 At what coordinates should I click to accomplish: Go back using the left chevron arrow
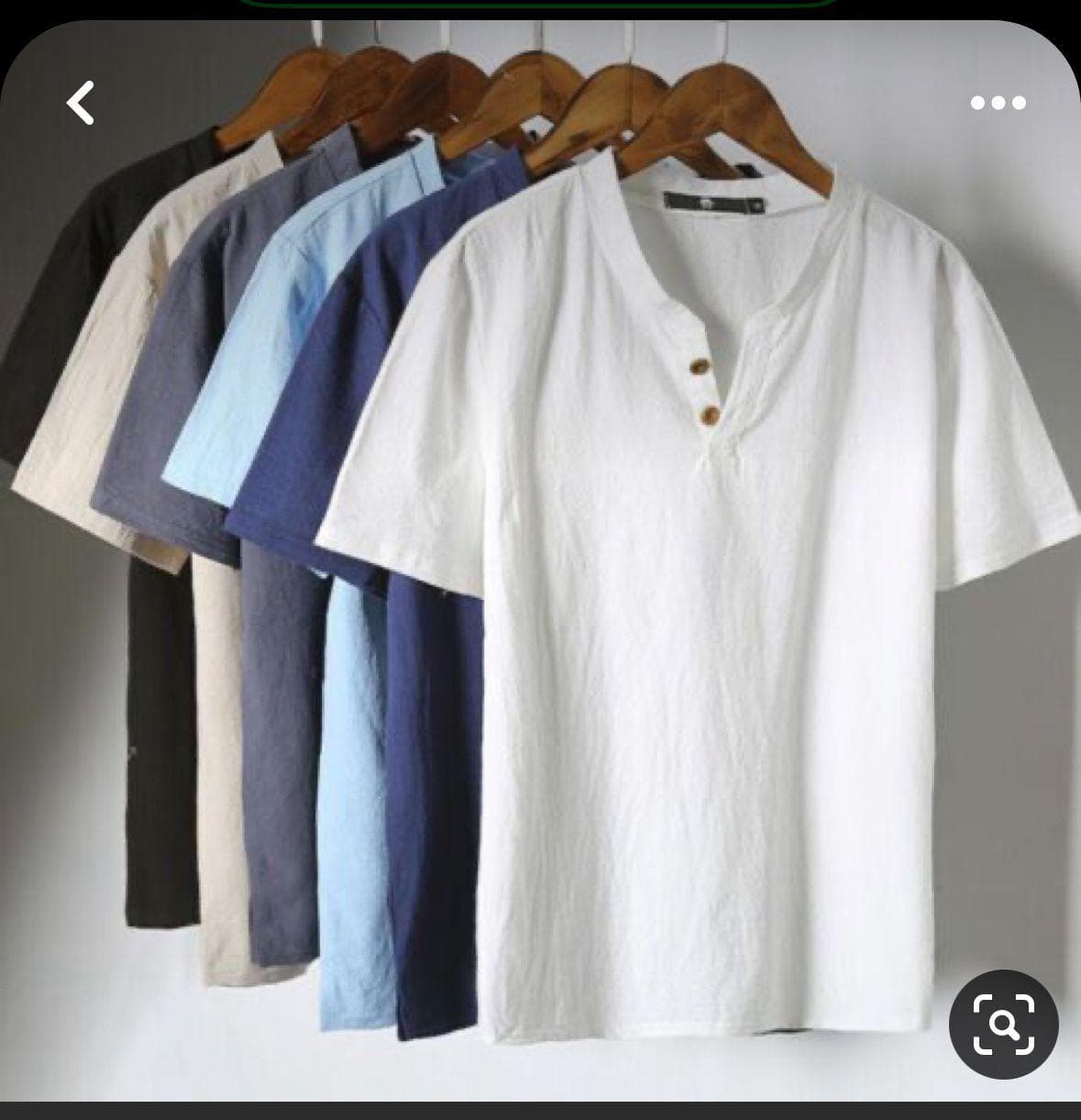[x=81, y=103]
